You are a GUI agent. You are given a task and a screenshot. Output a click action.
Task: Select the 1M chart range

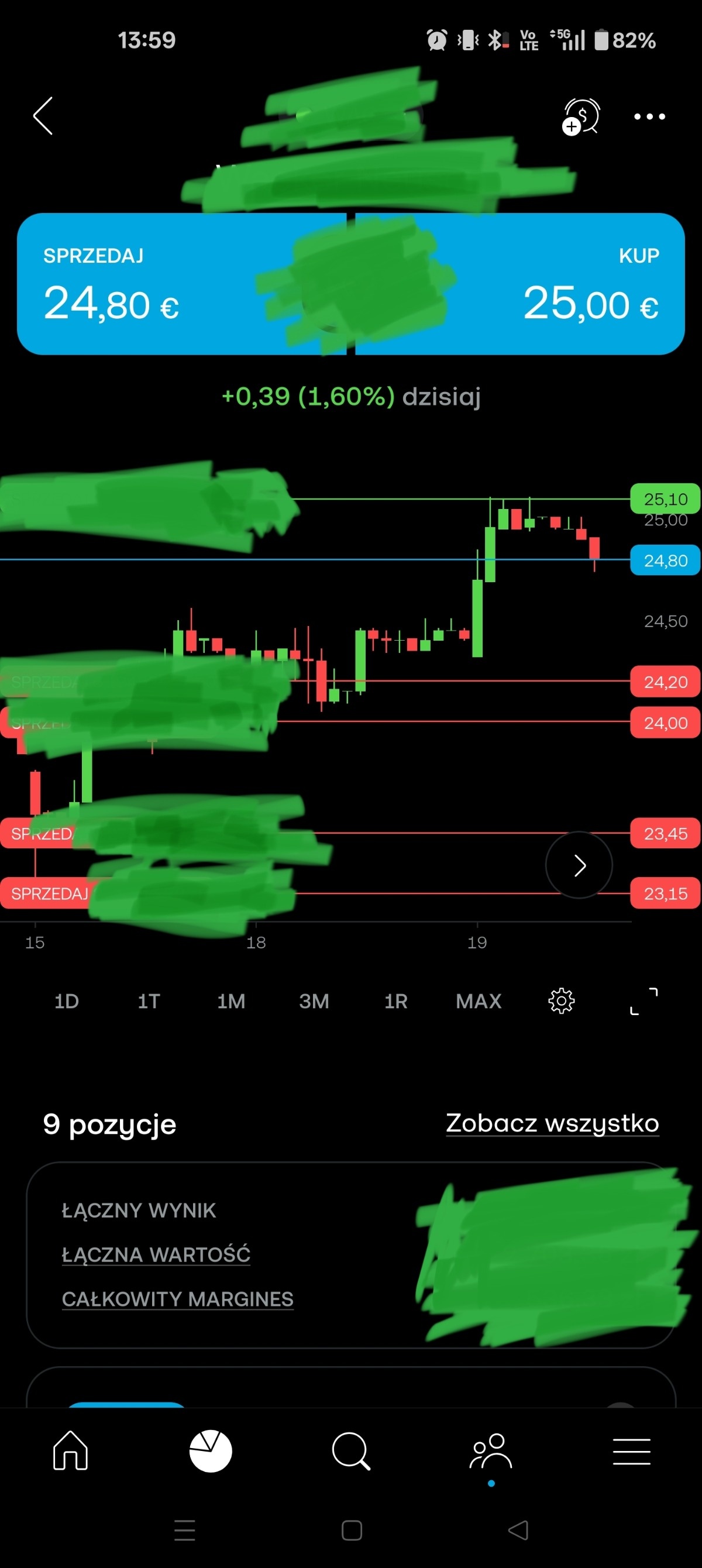(x=231, y=1001)
